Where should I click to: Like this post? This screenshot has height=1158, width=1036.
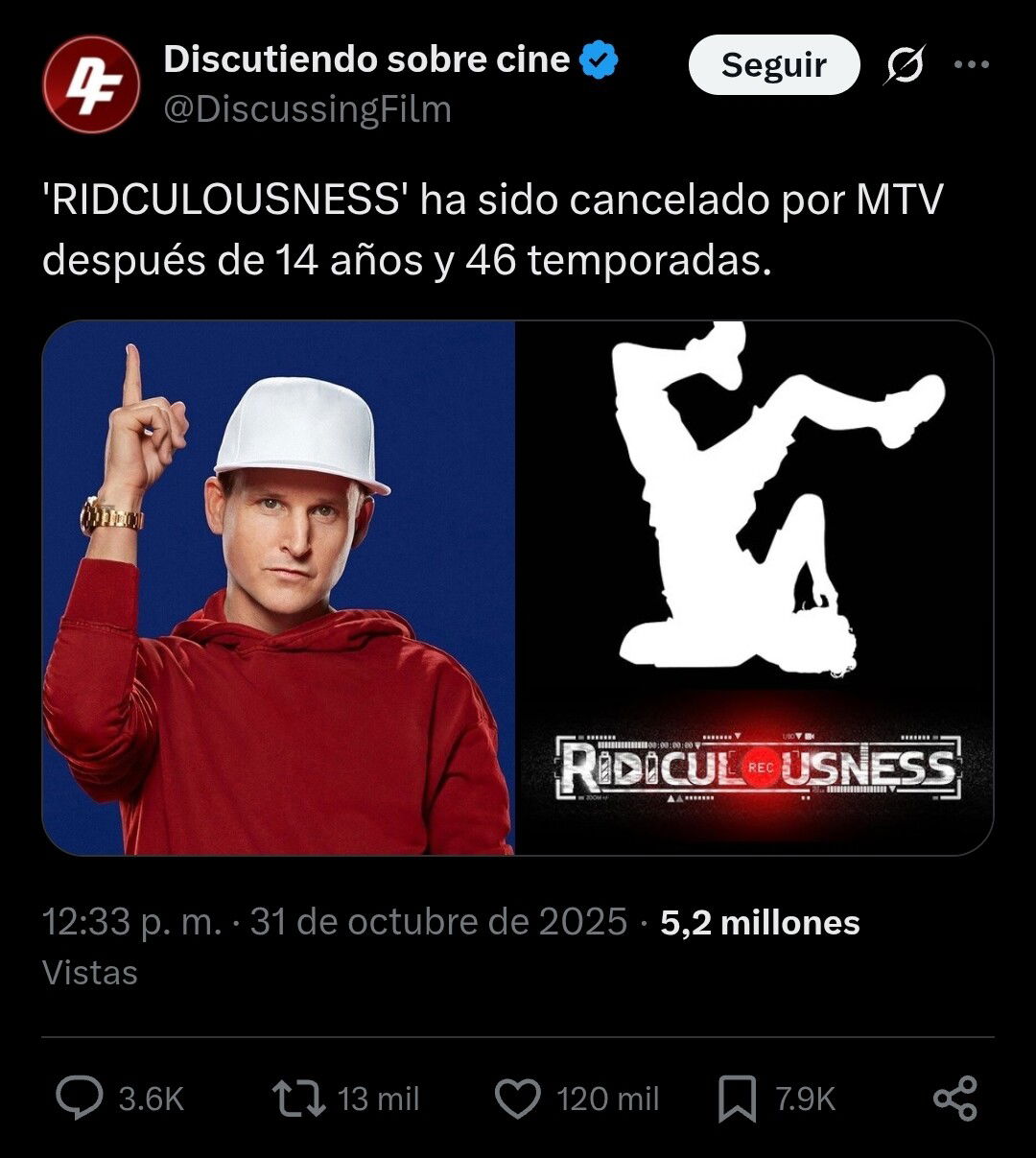tap(518, 1099)
